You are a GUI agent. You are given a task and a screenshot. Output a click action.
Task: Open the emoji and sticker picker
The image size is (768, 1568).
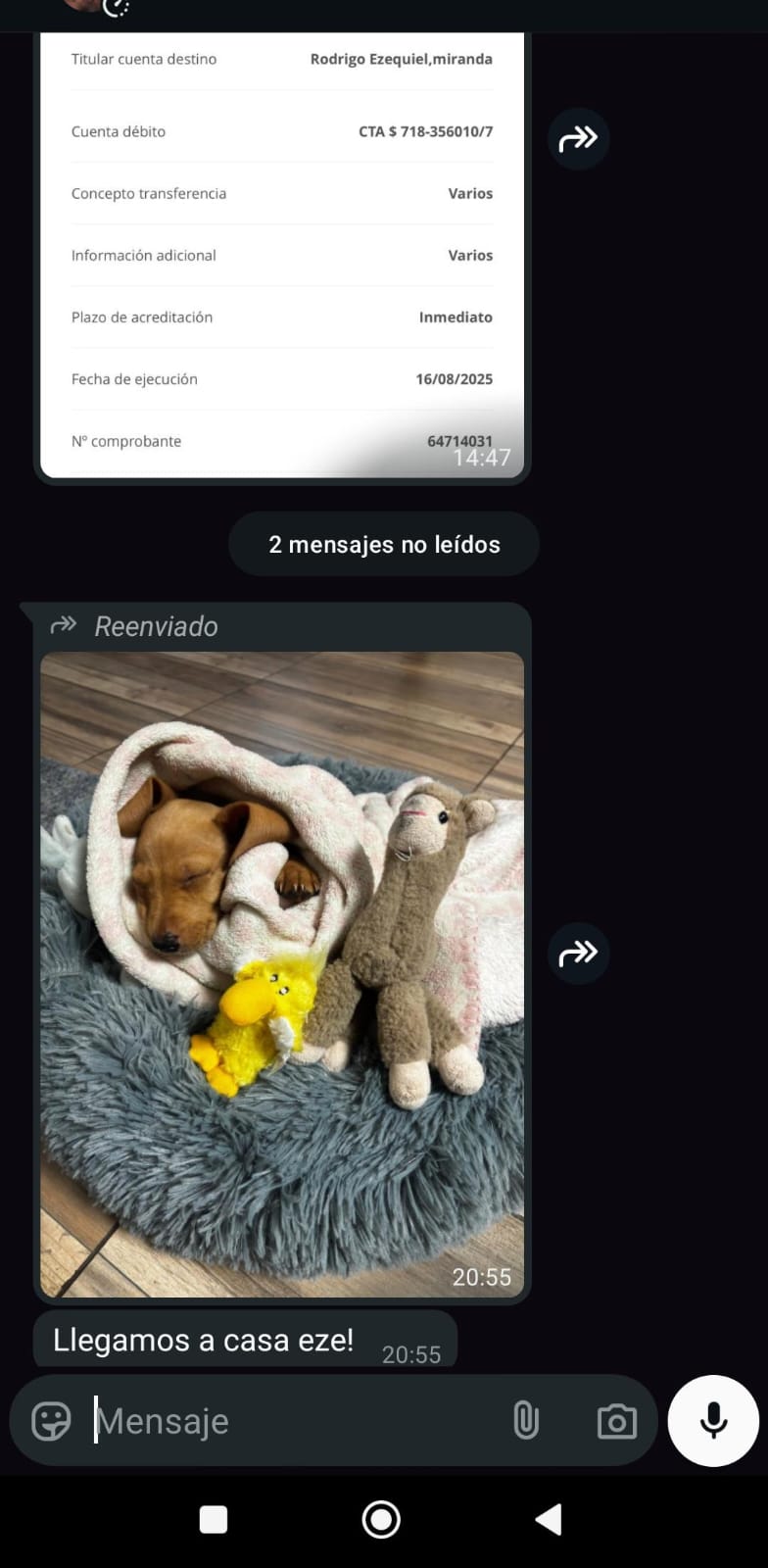click(51, 1421)
